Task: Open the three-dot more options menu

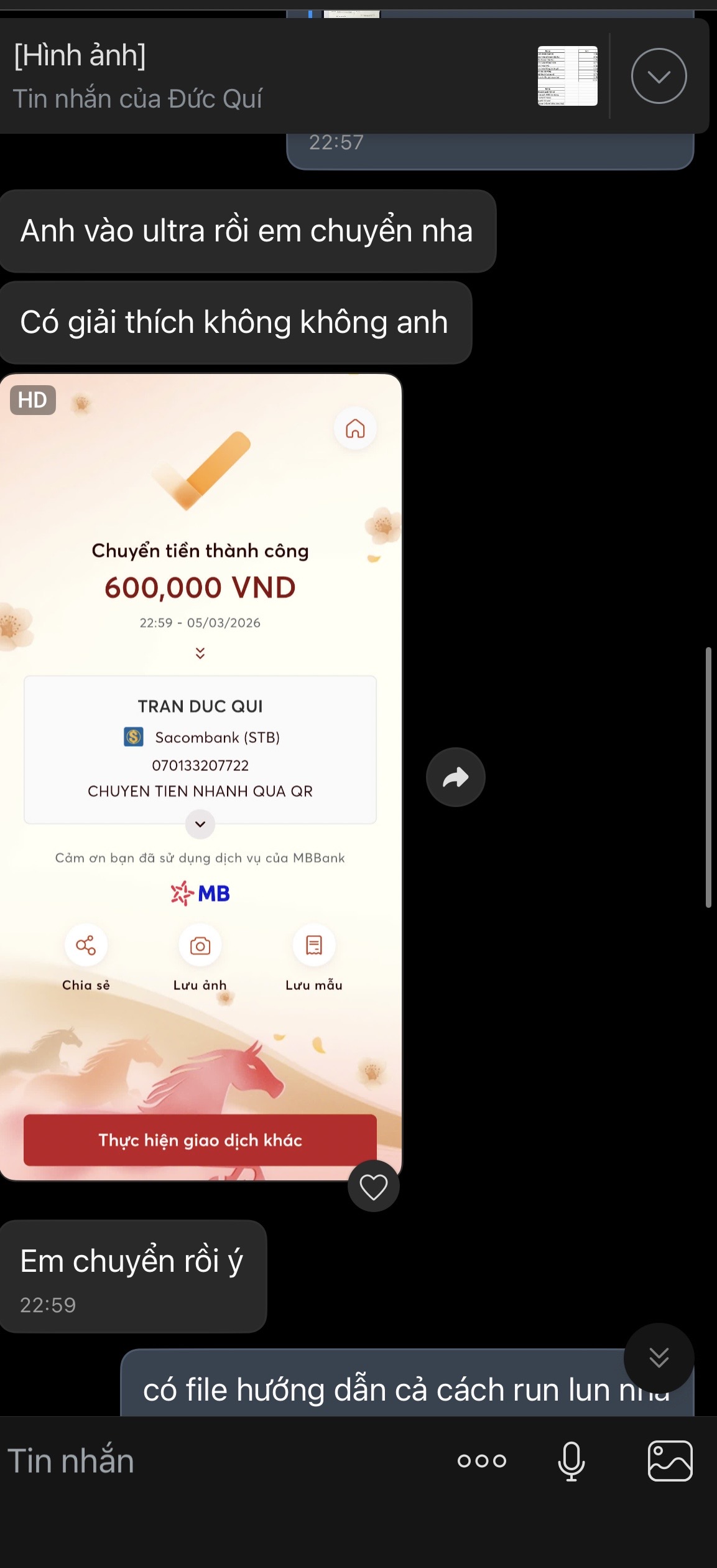Action: click(x=481, y=1461)
